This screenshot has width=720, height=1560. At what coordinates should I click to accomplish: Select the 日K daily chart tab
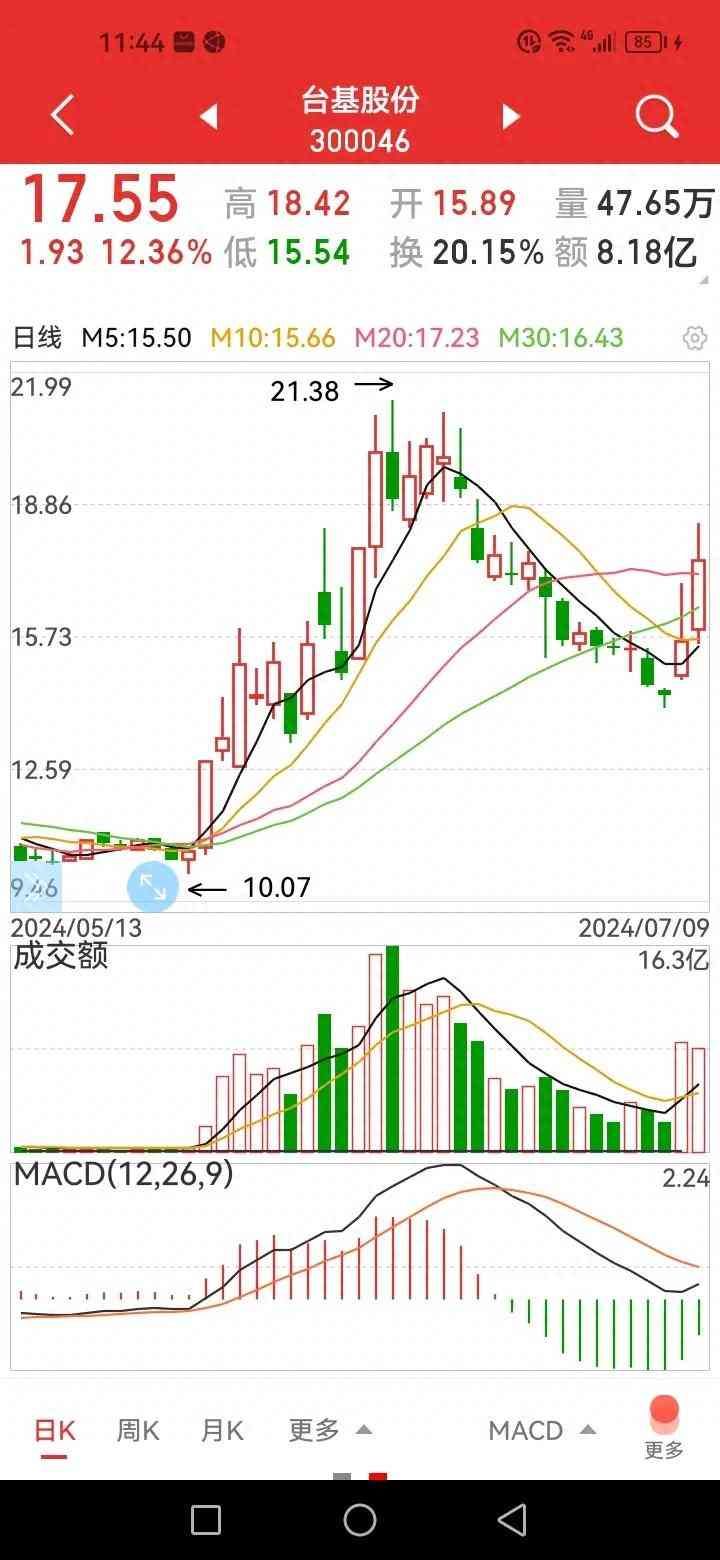coord(54,1430)
